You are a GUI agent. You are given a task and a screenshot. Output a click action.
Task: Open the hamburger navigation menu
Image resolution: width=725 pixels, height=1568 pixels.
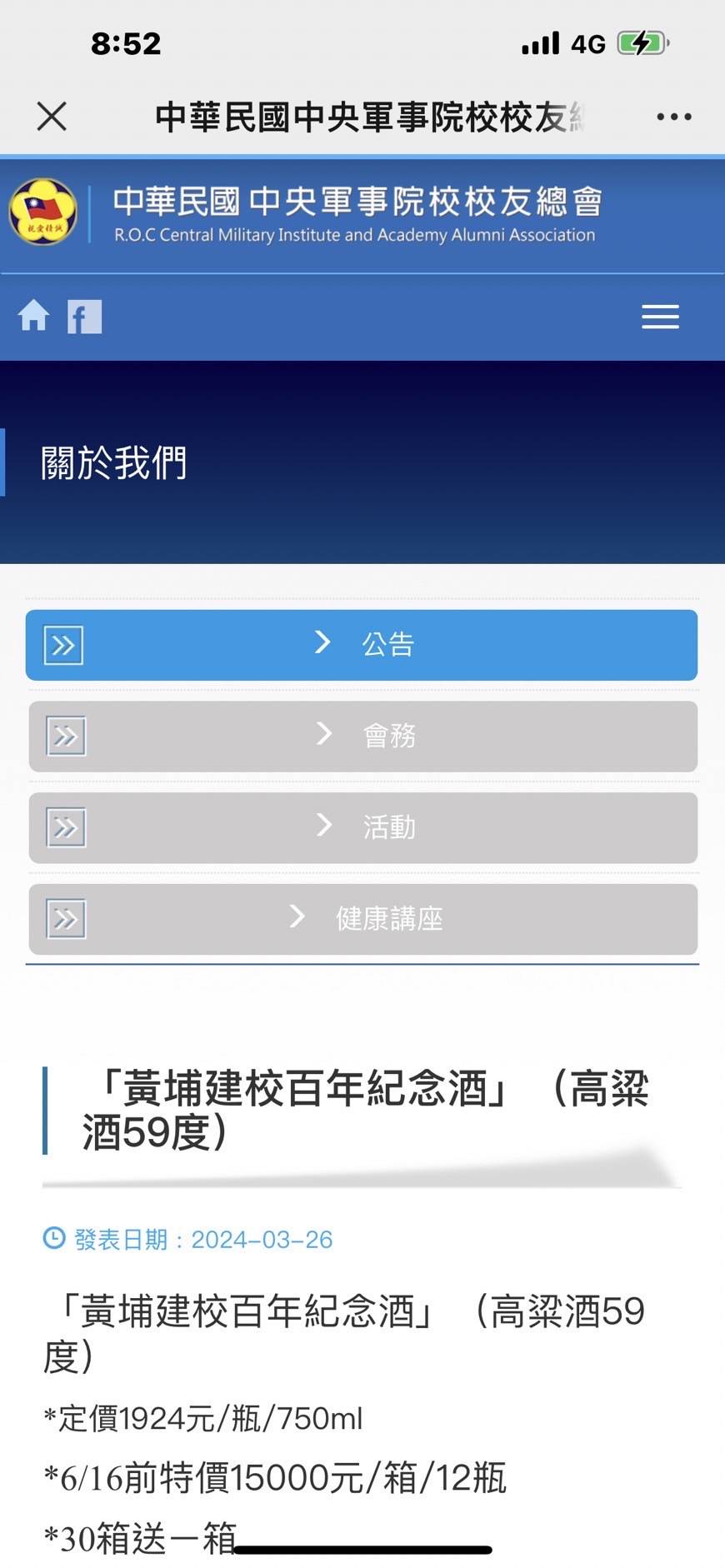660,317
